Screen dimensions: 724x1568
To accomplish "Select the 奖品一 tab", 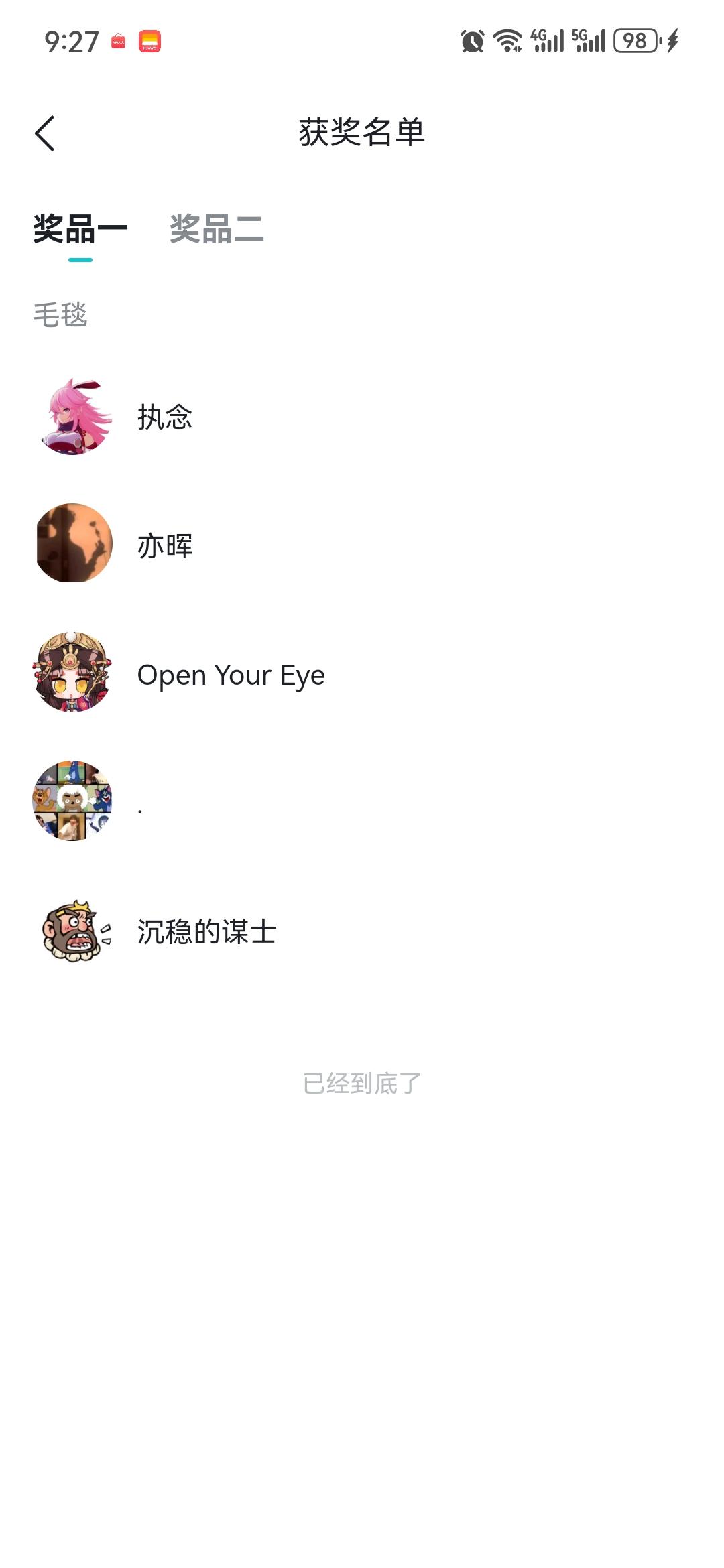I will pos(80,229).
